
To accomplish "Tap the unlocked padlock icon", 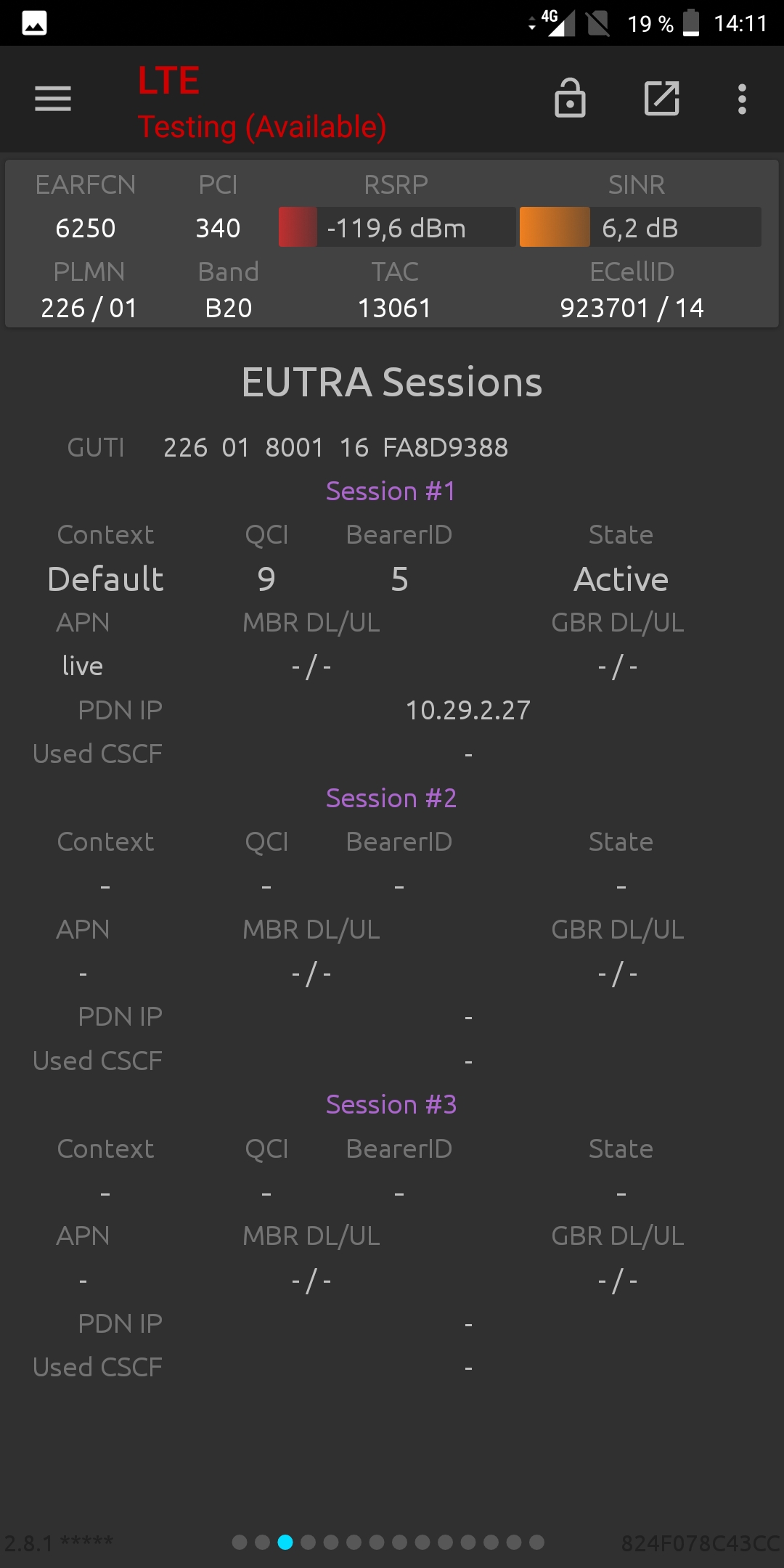I will 570,98.
